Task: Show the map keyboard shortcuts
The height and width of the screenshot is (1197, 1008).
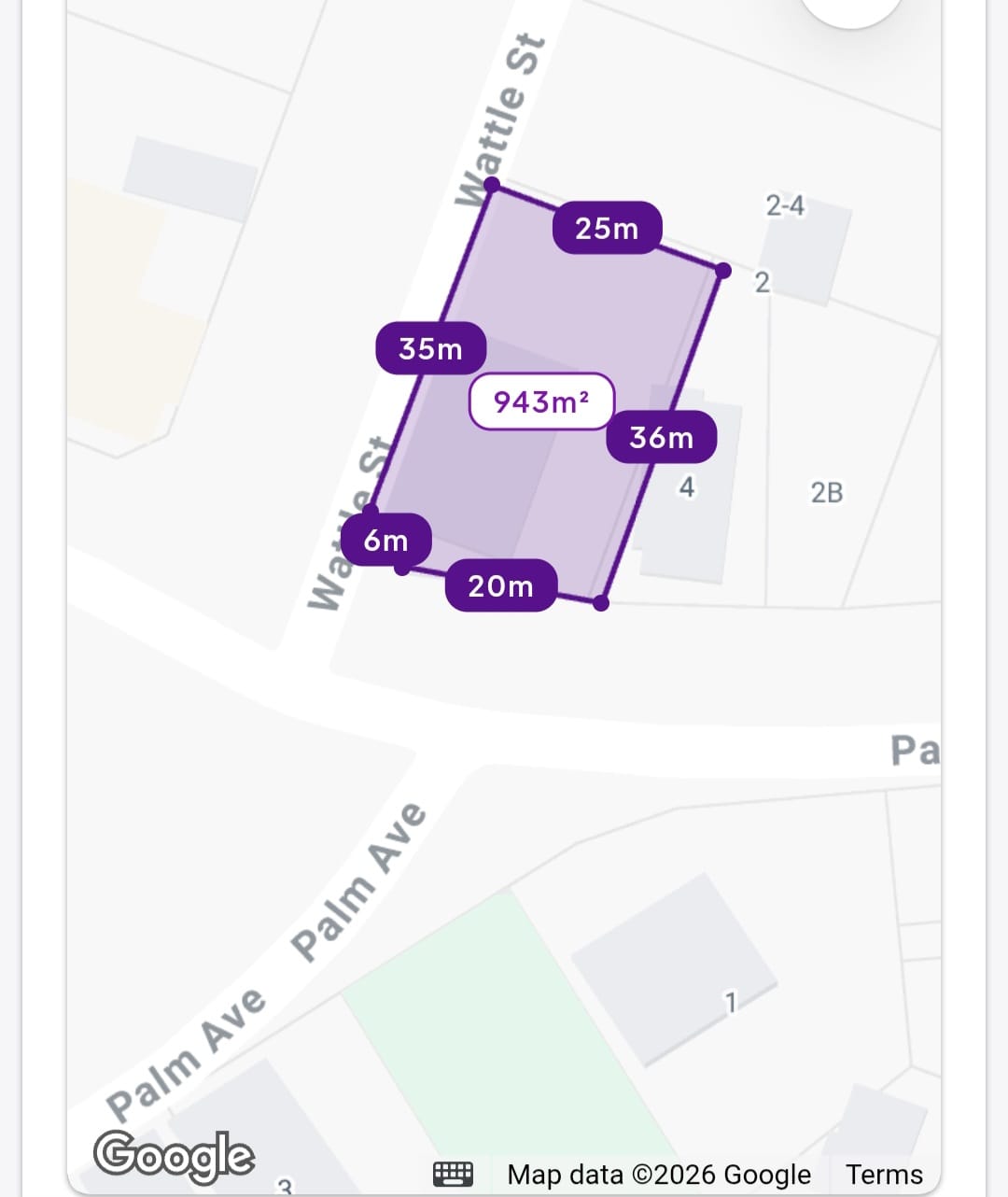Action: coord(454,1174)
